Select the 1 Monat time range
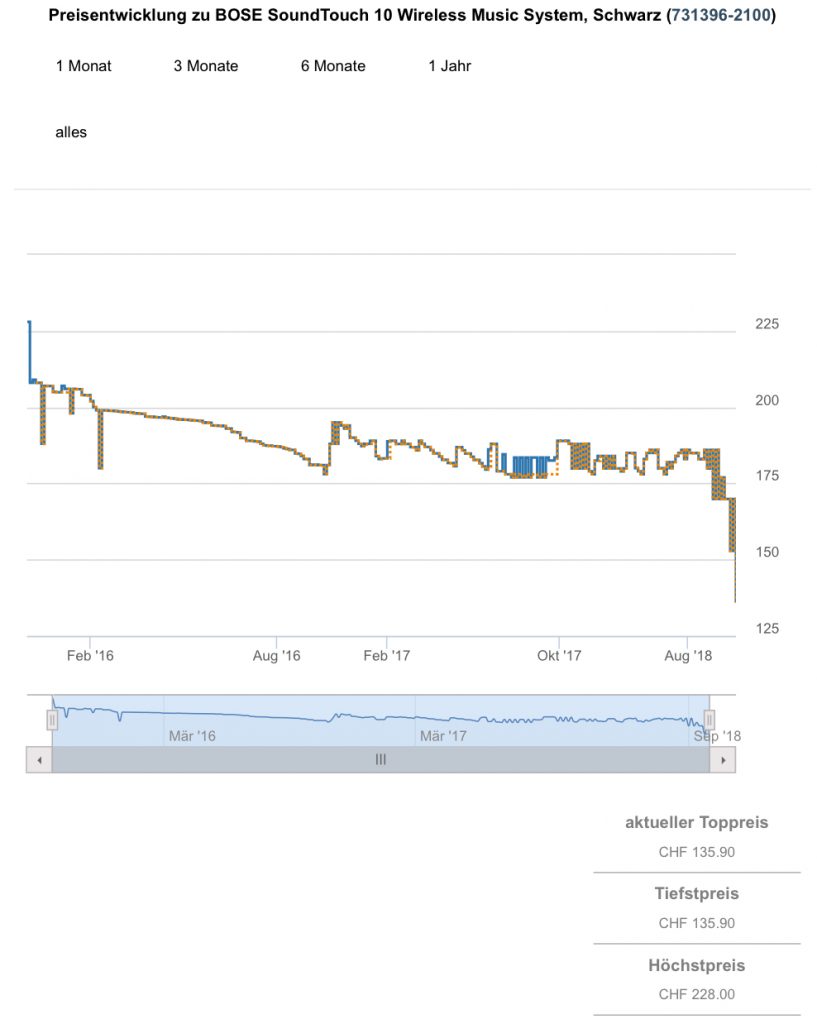This screenshot has height=1024, width=817. pyautogui.click(x=83, y=66)
